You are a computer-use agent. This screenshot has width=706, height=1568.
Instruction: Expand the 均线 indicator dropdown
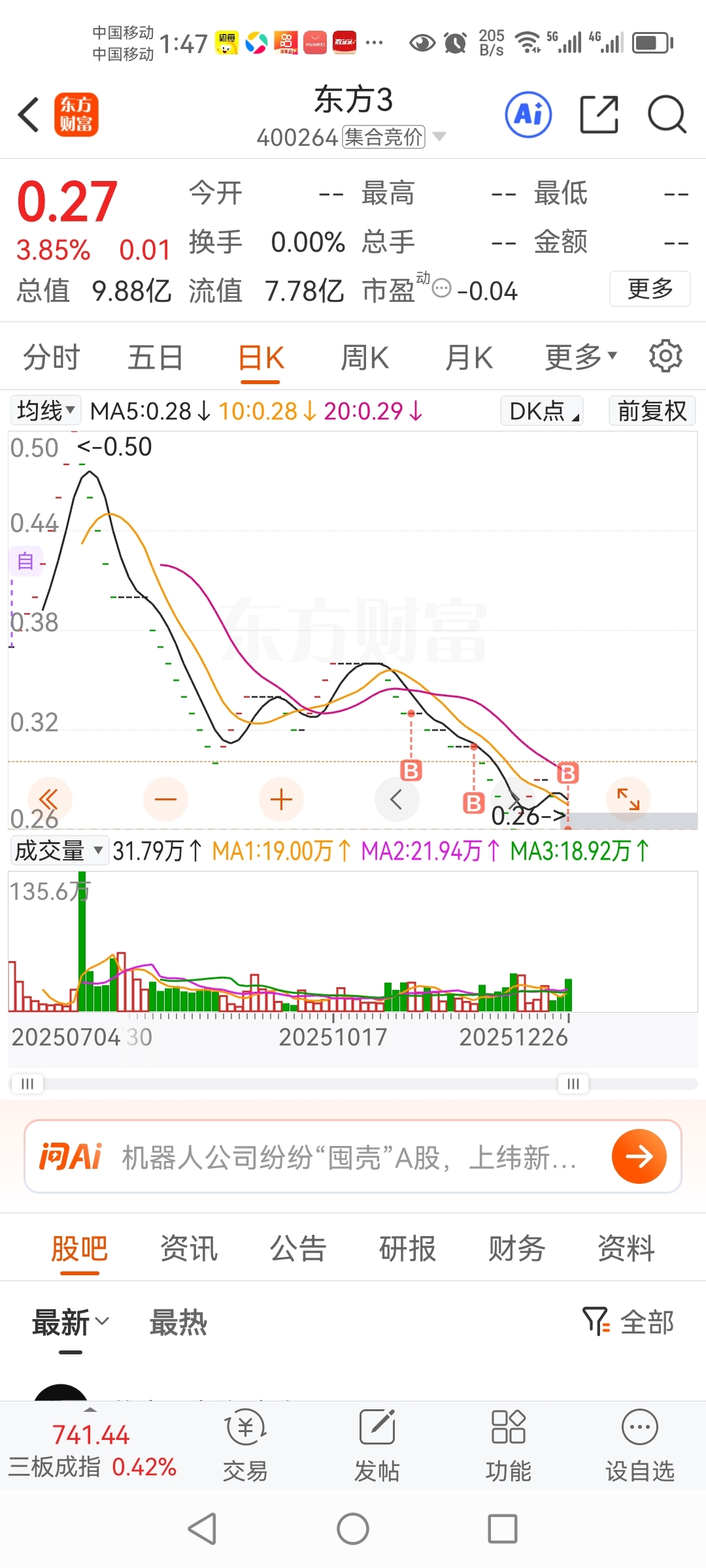[46, 411]
